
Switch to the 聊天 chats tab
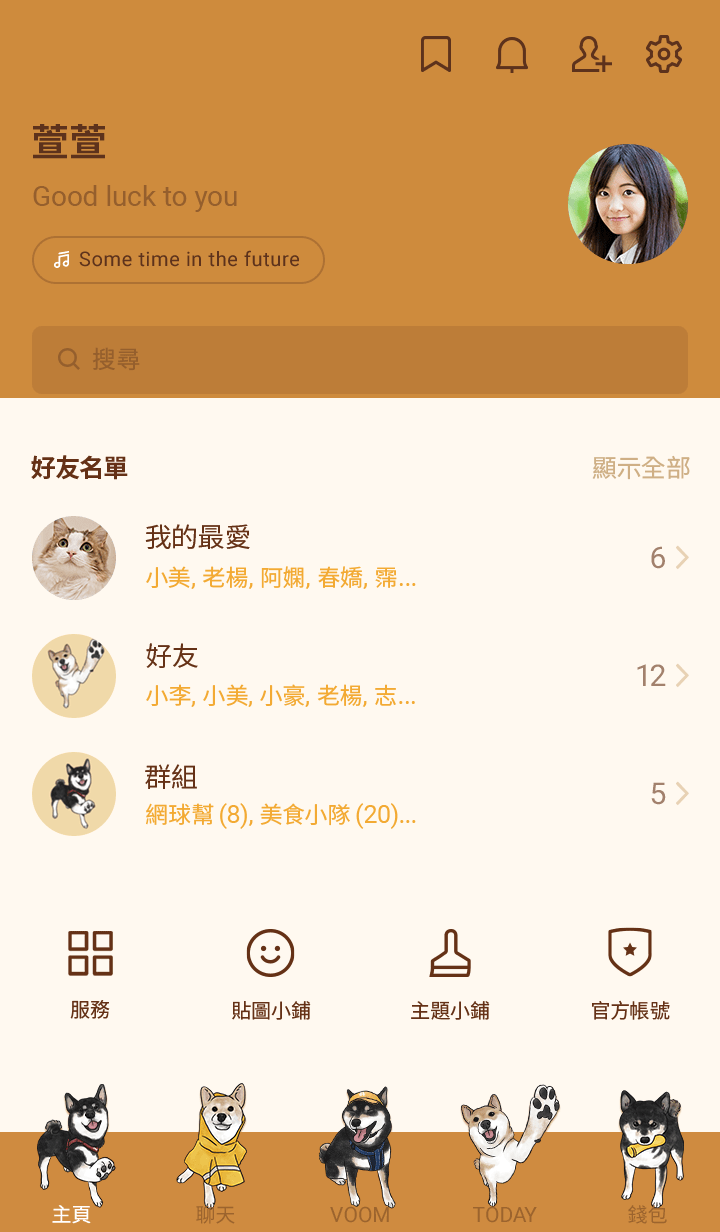[216, 1160]
